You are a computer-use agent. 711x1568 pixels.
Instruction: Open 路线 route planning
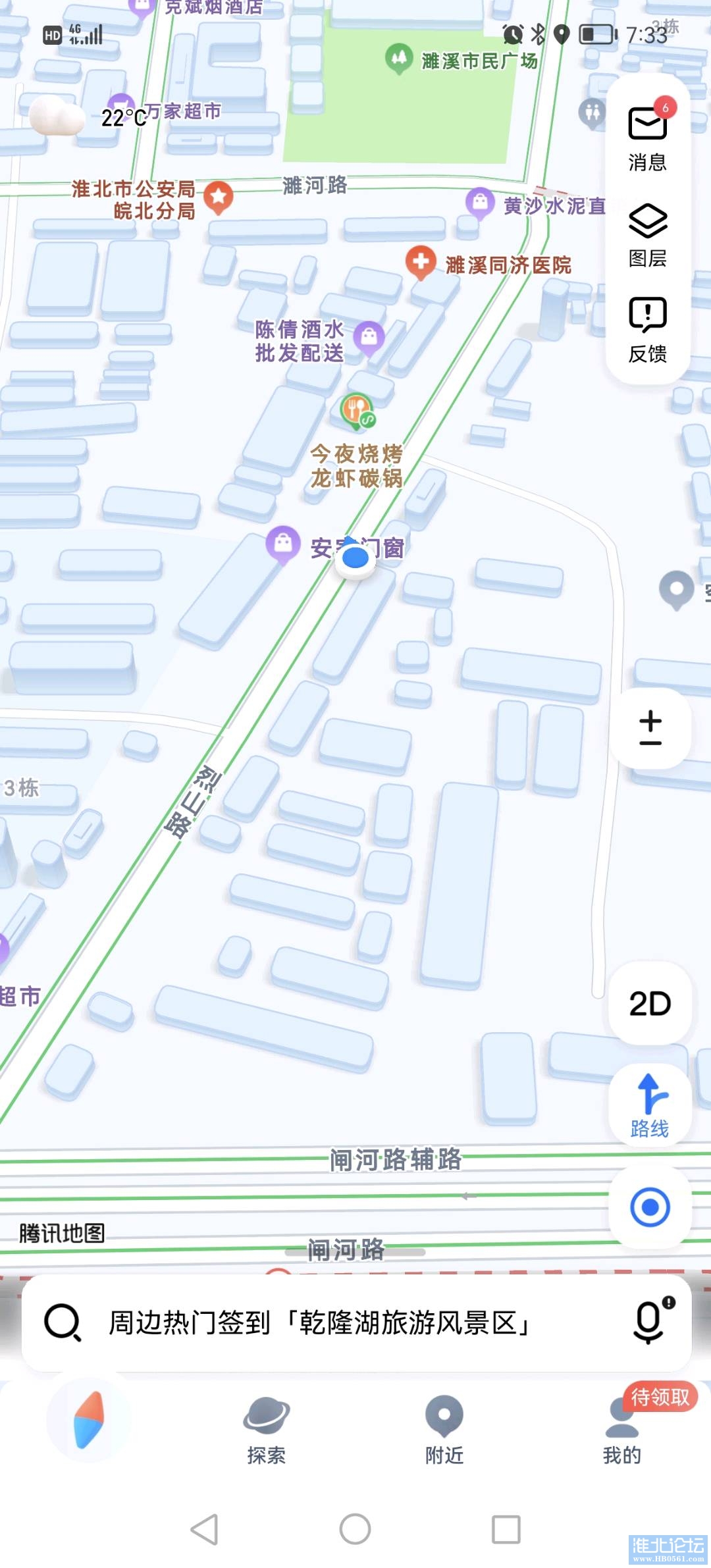click(650, 1106)
